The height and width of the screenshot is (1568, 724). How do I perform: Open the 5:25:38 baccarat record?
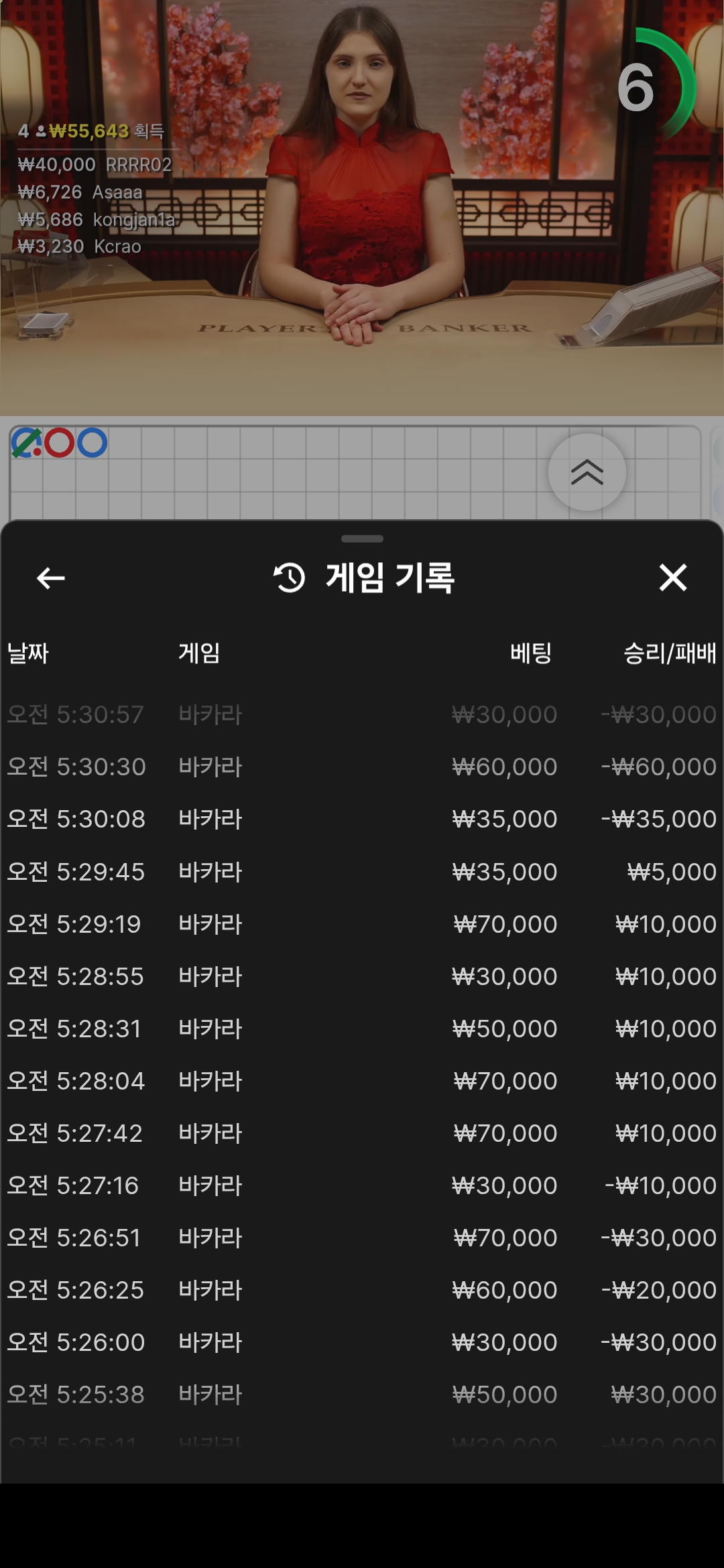pyautogui.click(x=362, y=1394)
